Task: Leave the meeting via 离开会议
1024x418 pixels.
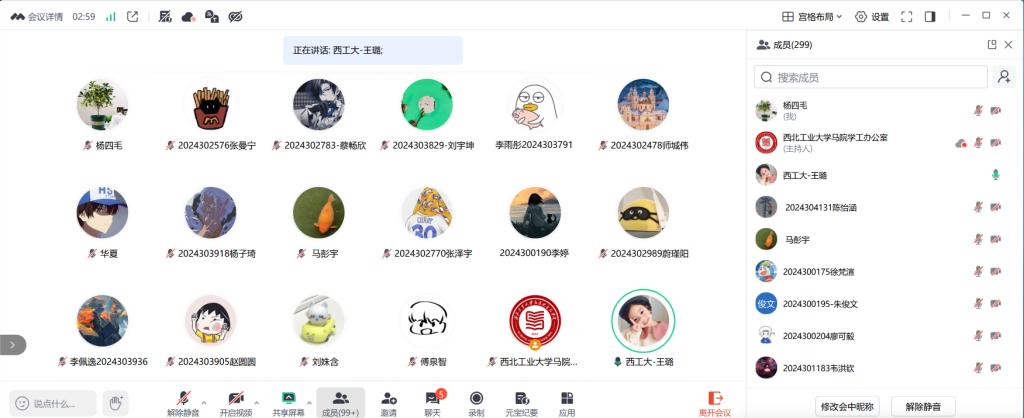Action: tap(714, 402)
